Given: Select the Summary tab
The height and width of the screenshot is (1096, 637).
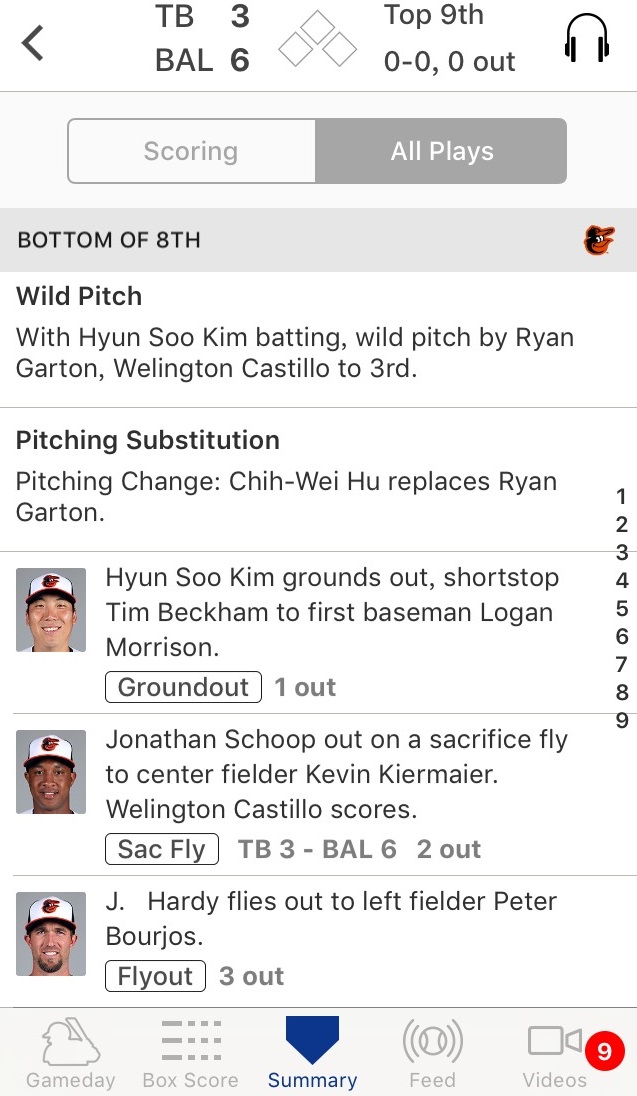Looking at the screenshot, I should (x=312, y=1053).
